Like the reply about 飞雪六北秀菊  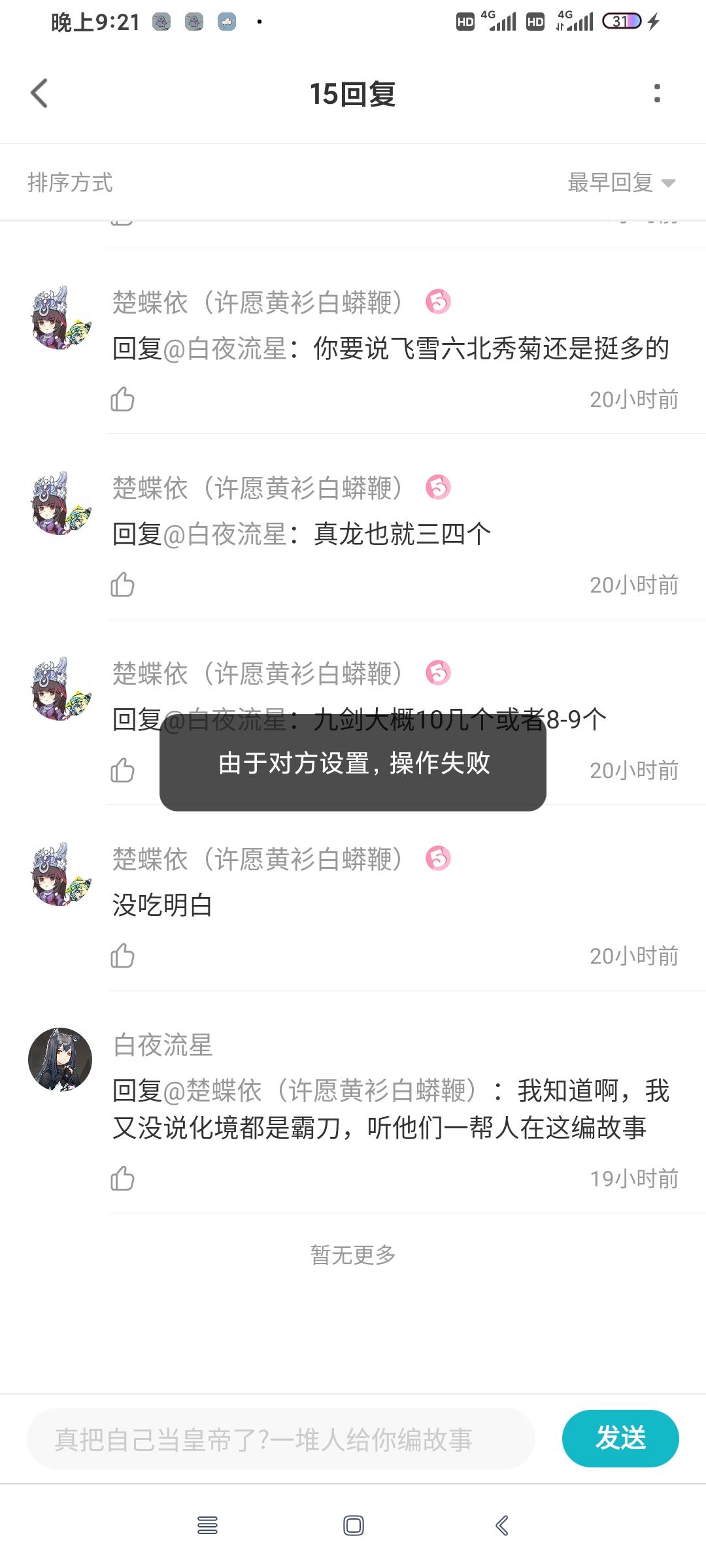point(122,399)
